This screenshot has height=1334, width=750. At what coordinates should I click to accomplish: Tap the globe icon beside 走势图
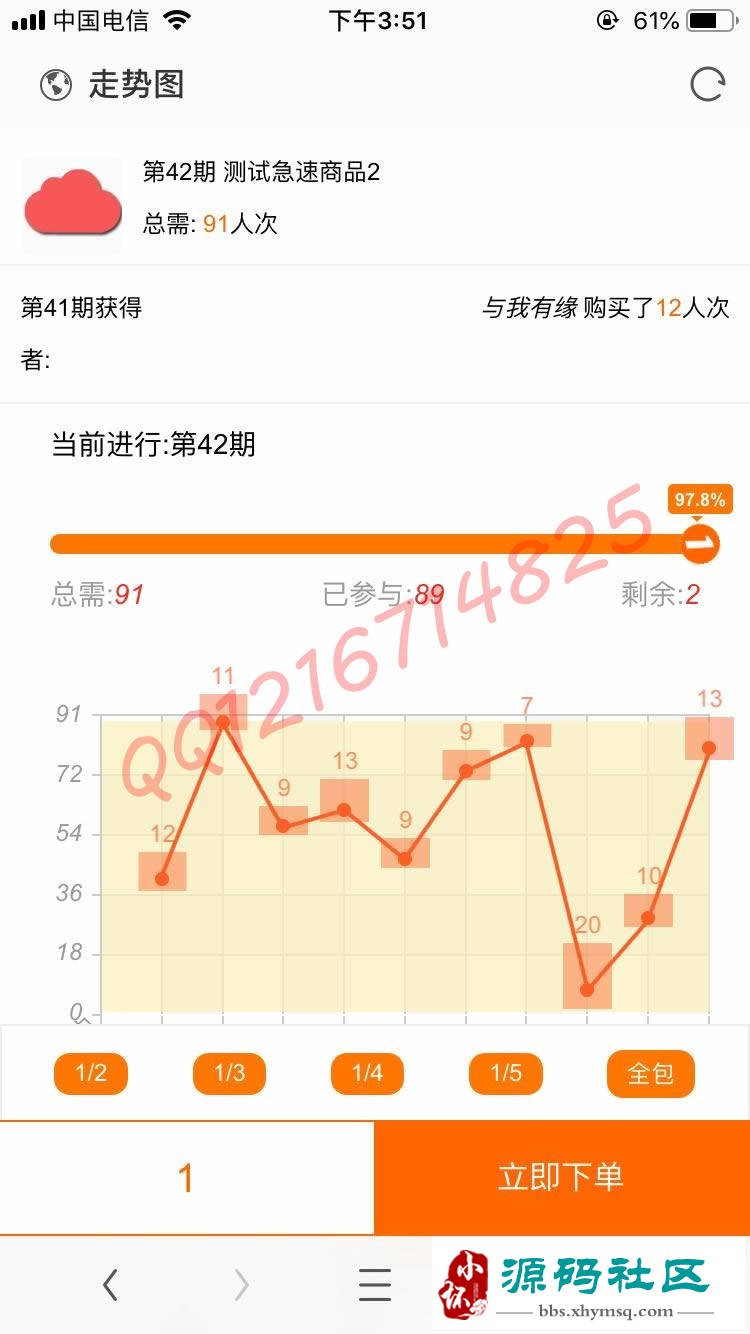pyautogui.click(x=56, y=85)
